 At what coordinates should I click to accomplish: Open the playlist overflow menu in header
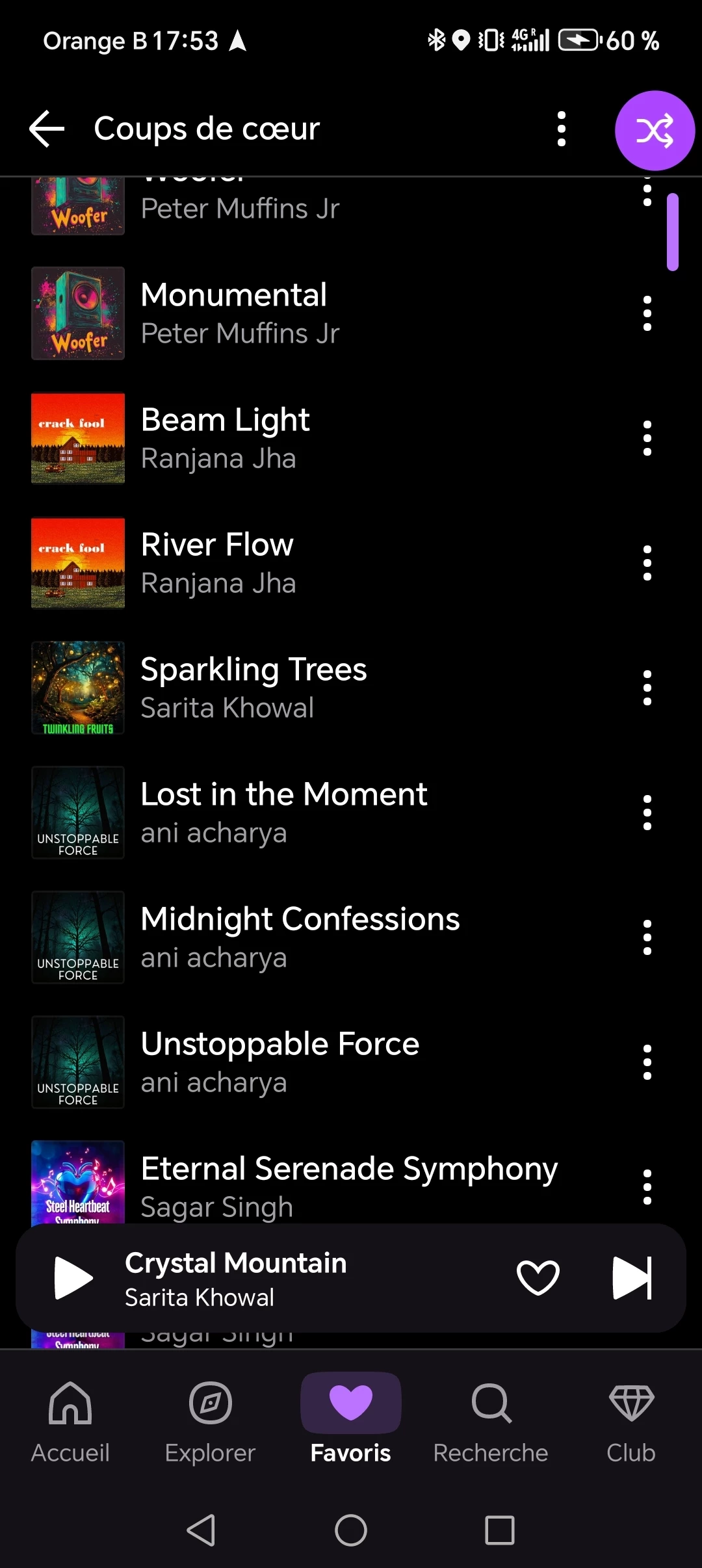coord(562,129)
